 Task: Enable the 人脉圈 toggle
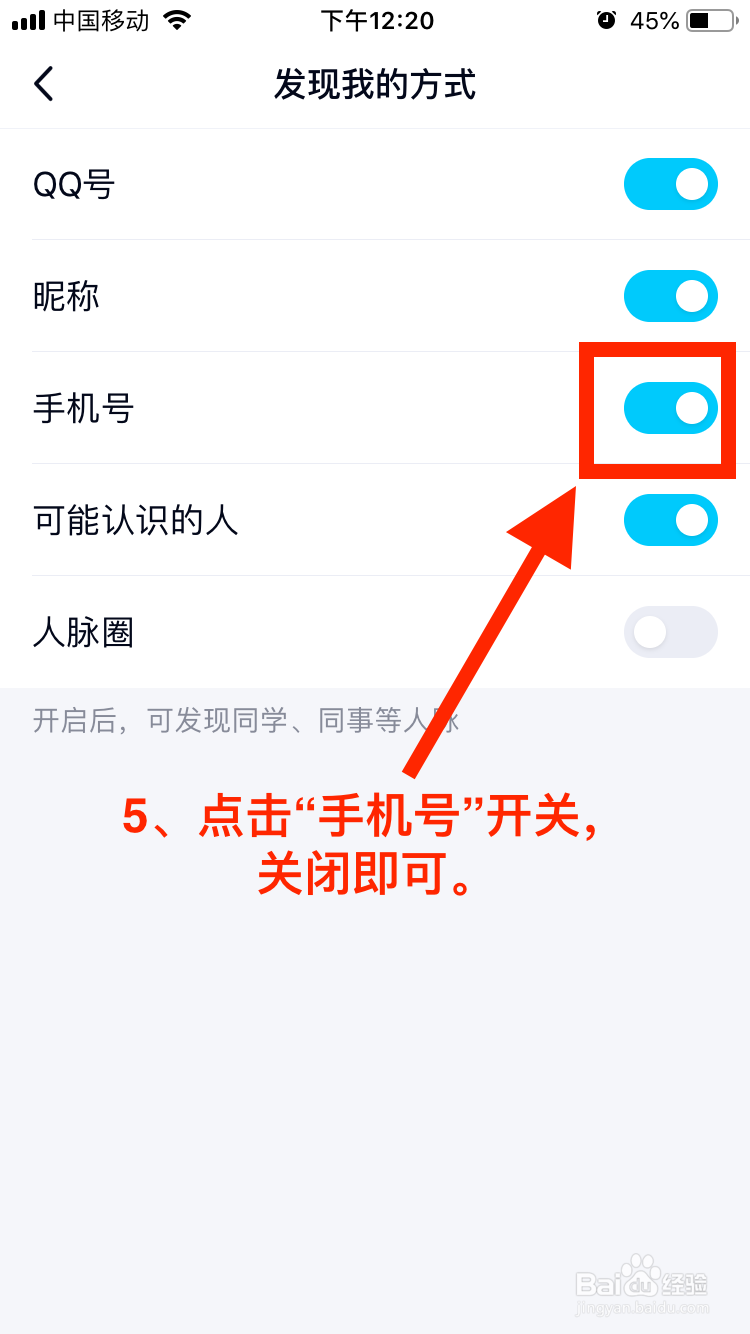click(x=670, y=632)
